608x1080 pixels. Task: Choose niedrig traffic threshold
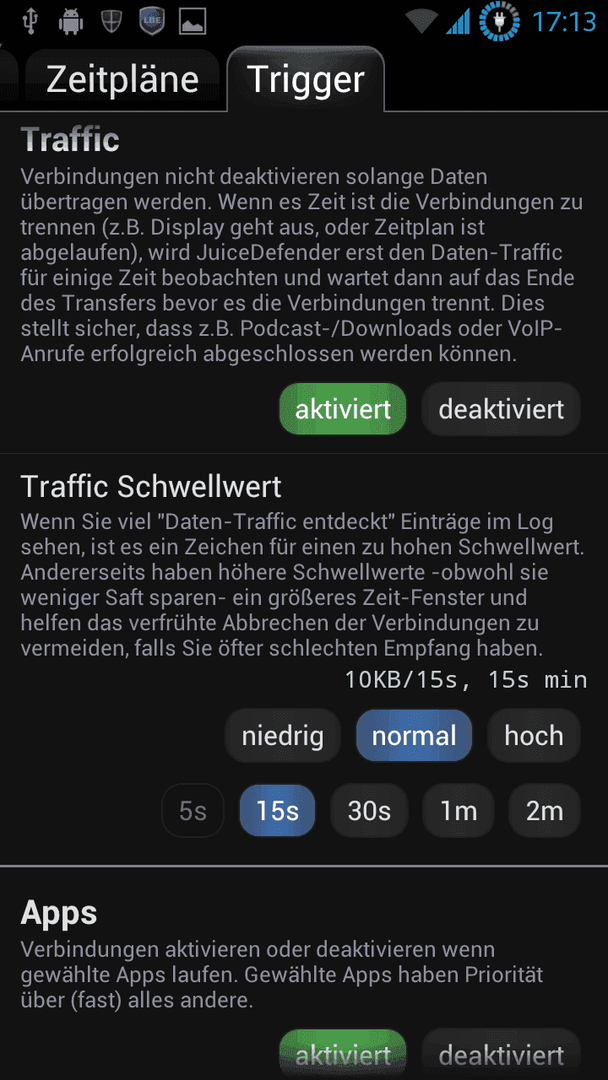point(283,736)
